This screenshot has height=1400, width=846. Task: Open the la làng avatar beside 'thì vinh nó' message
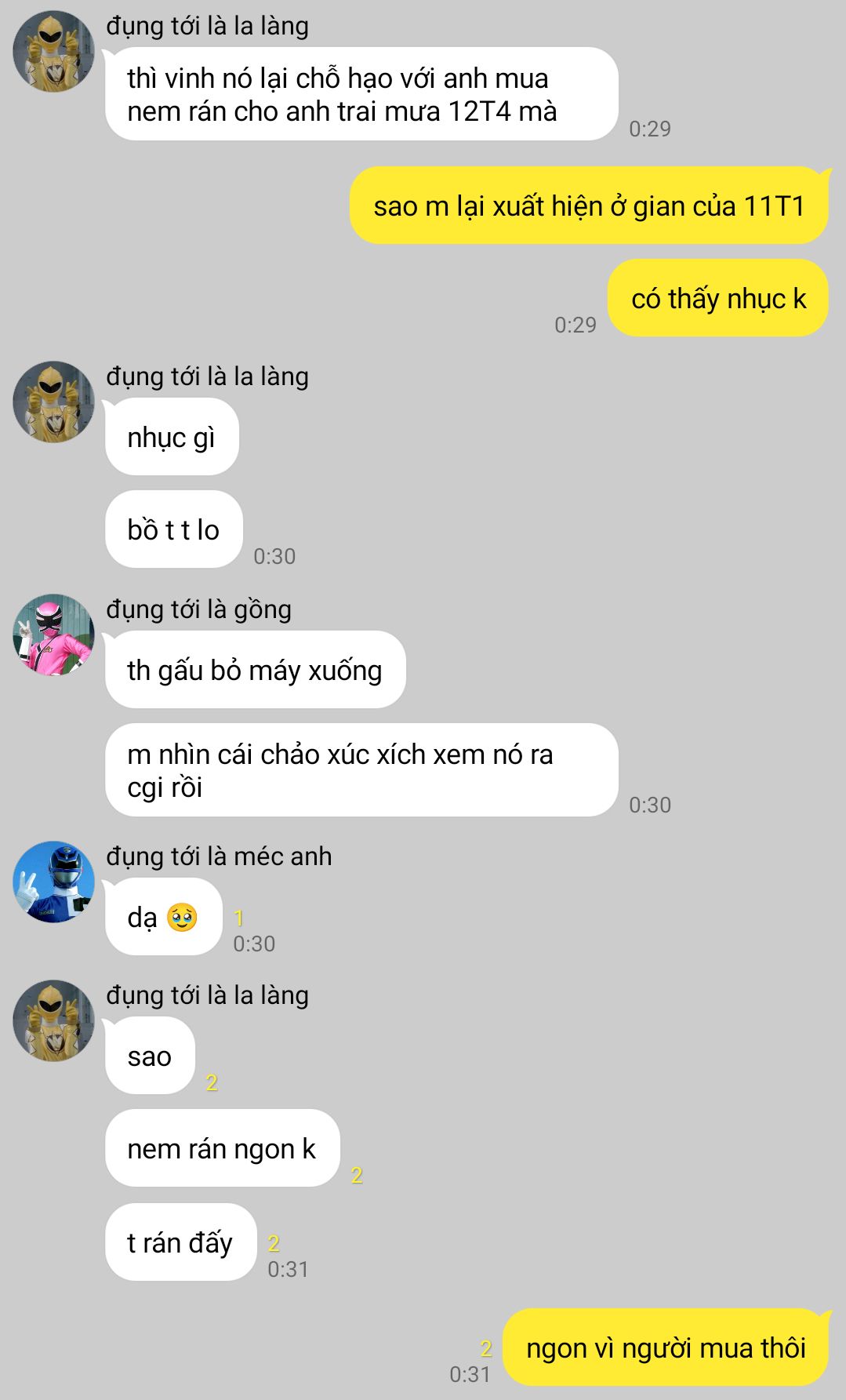pos(53,52)
